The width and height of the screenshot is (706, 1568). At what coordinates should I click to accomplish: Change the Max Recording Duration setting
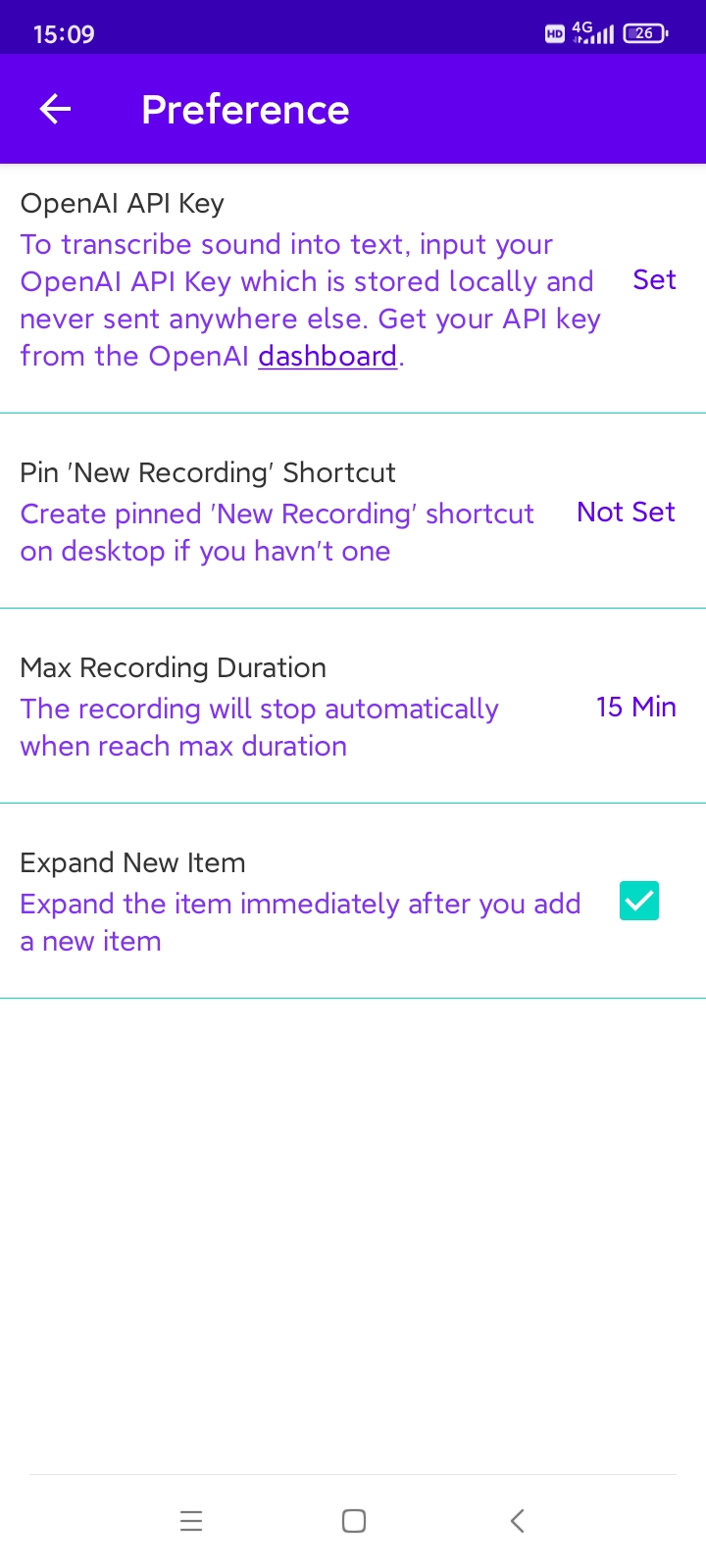635,707
